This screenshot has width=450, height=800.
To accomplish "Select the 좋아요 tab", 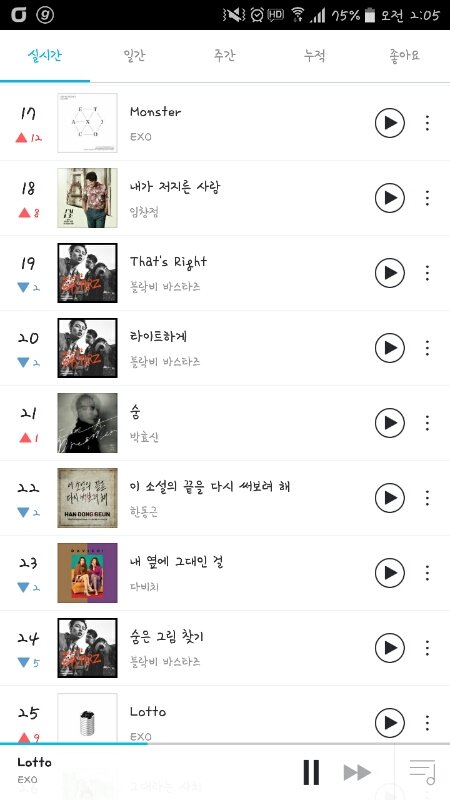I will (404, 56).
